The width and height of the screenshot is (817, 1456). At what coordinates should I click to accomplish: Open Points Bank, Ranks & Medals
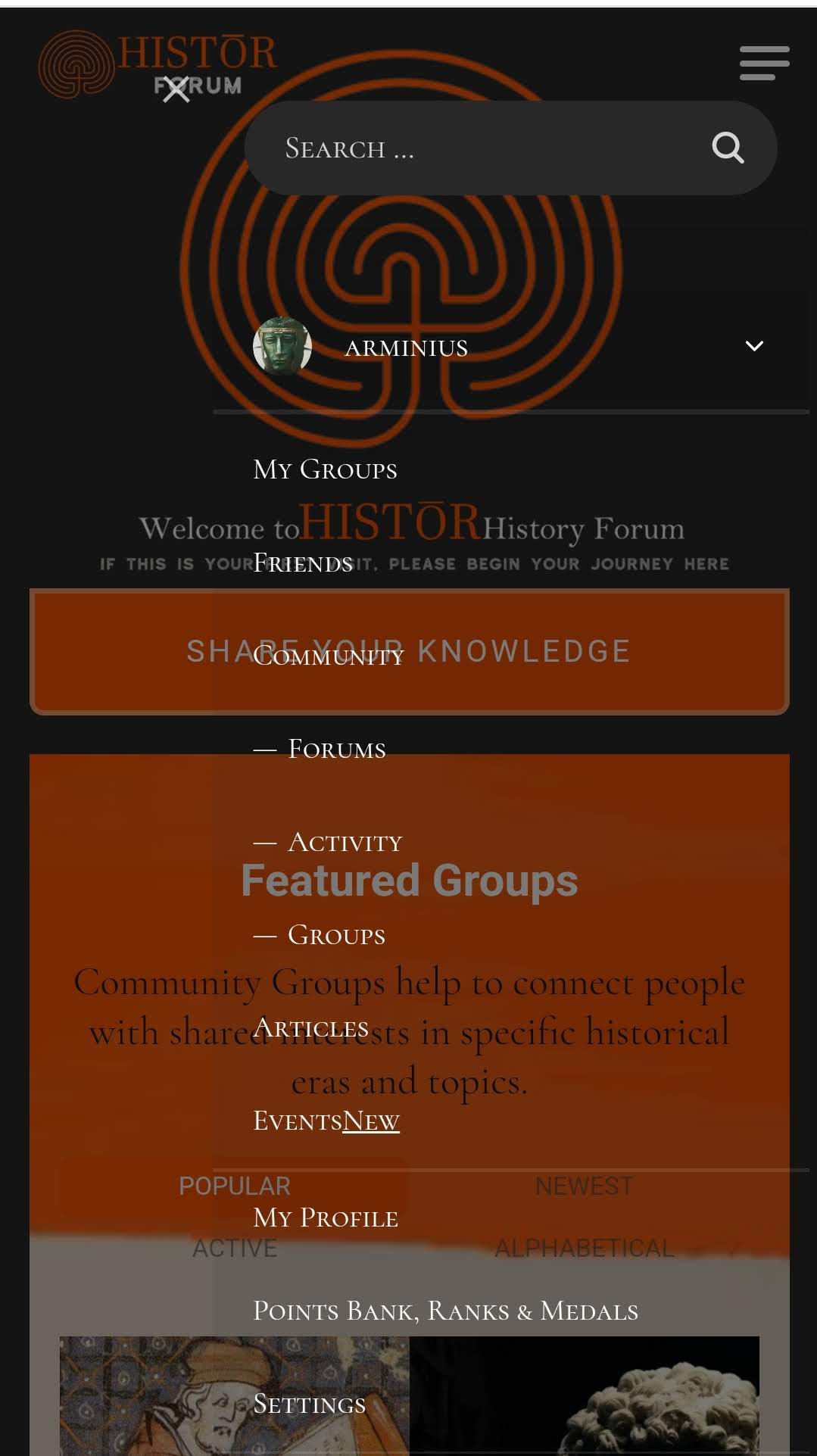[445, 1311]
